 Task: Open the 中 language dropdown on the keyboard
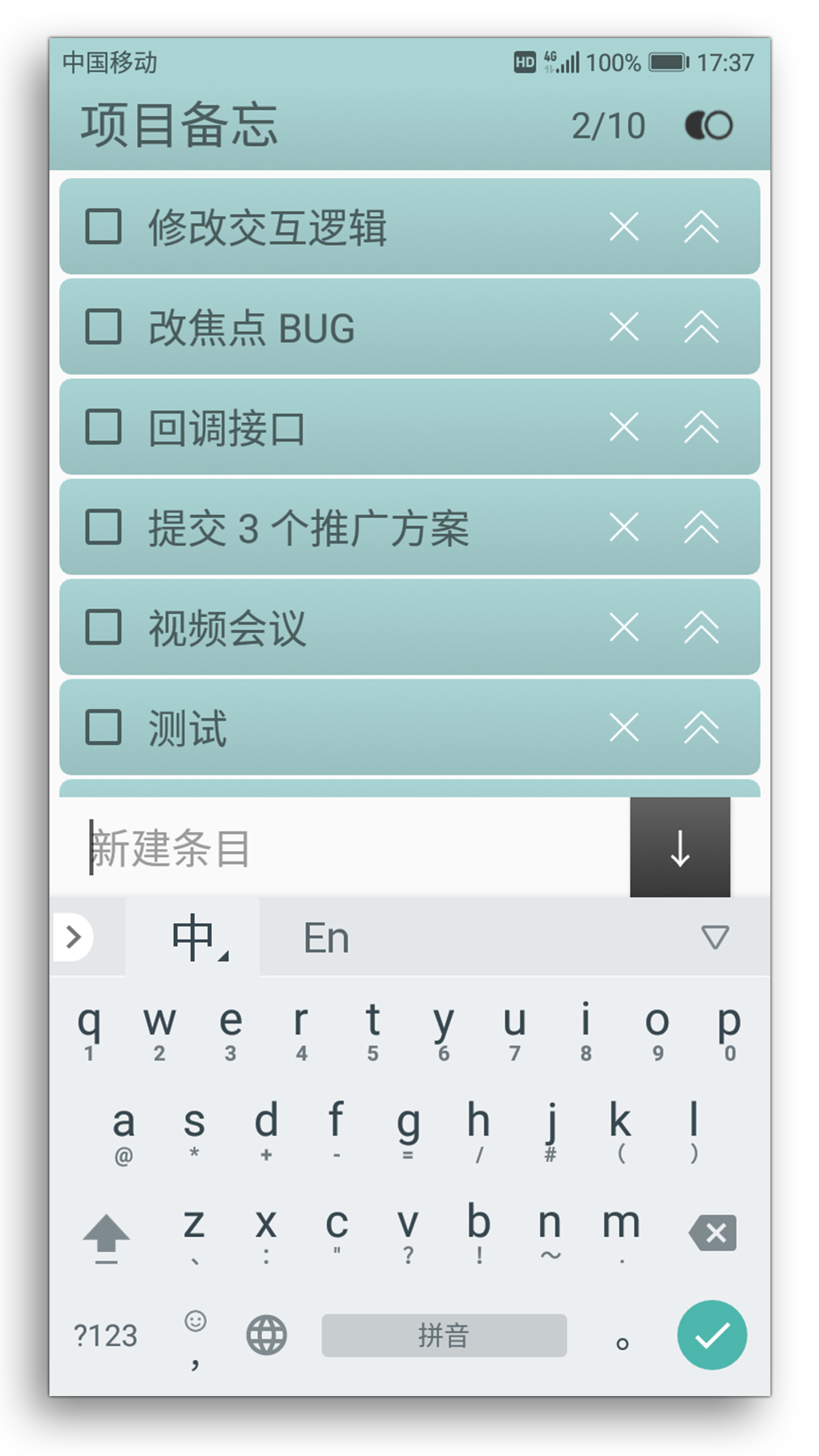tap(193, 937)
